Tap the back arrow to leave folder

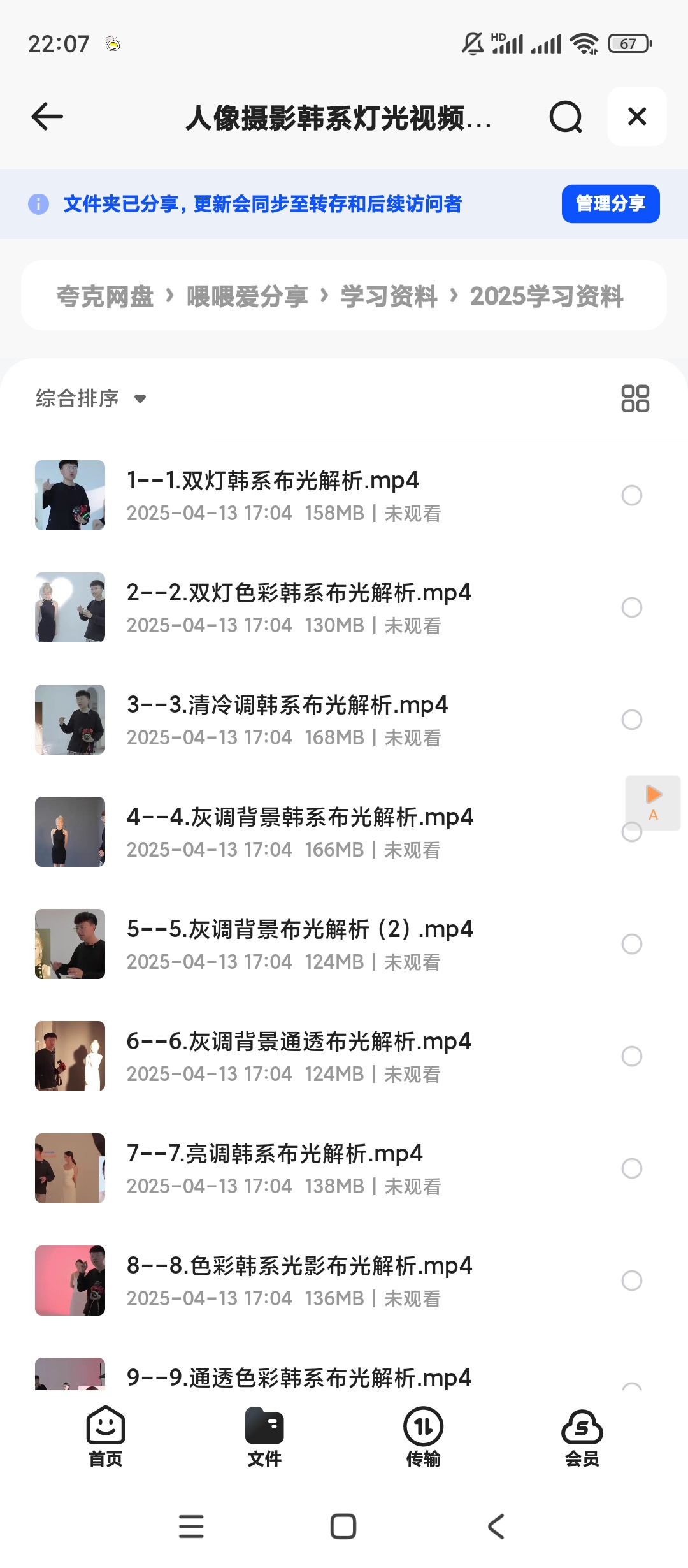pyautogui.click(x=46, y=117)
